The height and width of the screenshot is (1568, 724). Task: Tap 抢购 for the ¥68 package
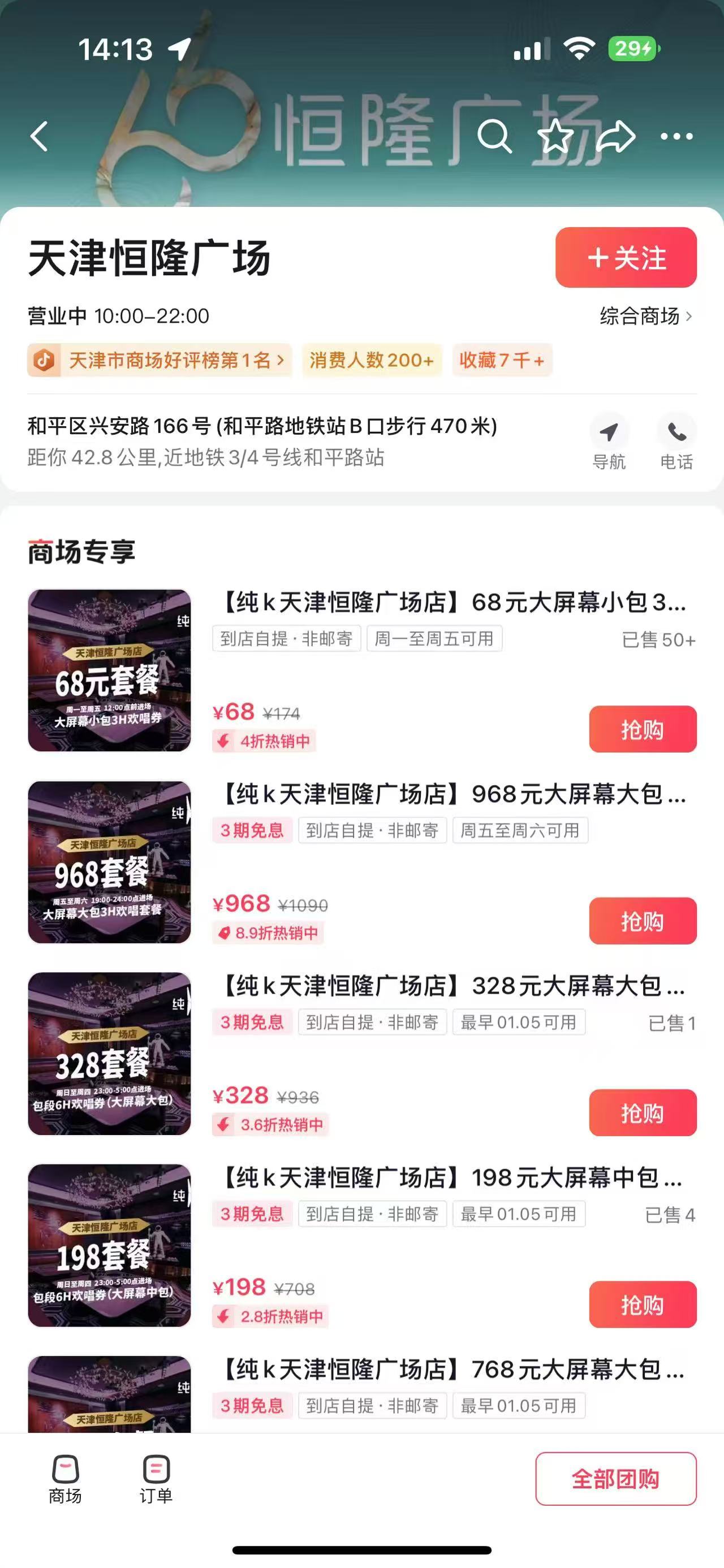pyautogui.click(x=642, y=729)
